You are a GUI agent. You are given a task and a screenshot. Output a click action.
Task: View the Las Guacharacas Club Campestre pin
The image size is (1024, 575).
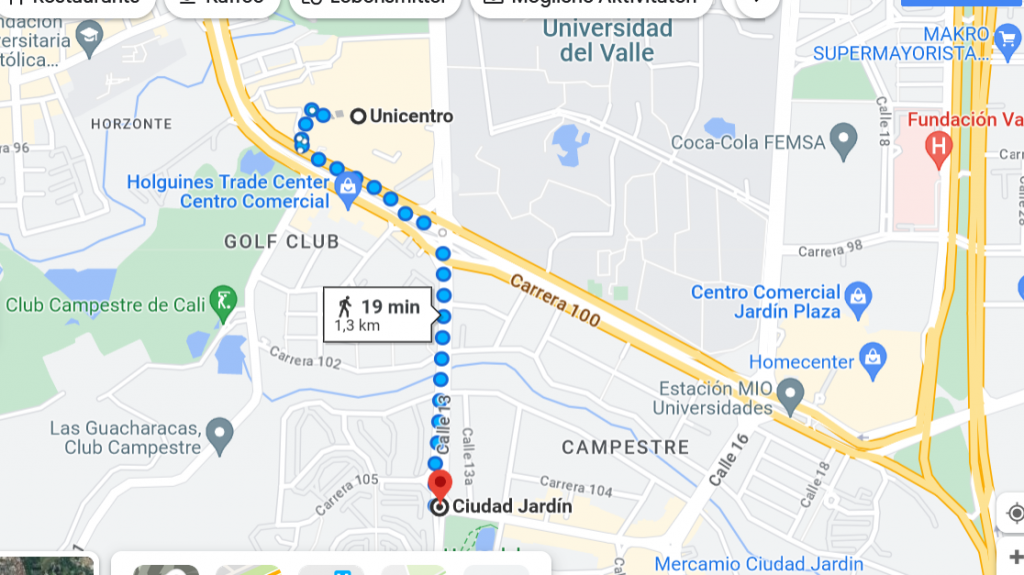[219, 435]
